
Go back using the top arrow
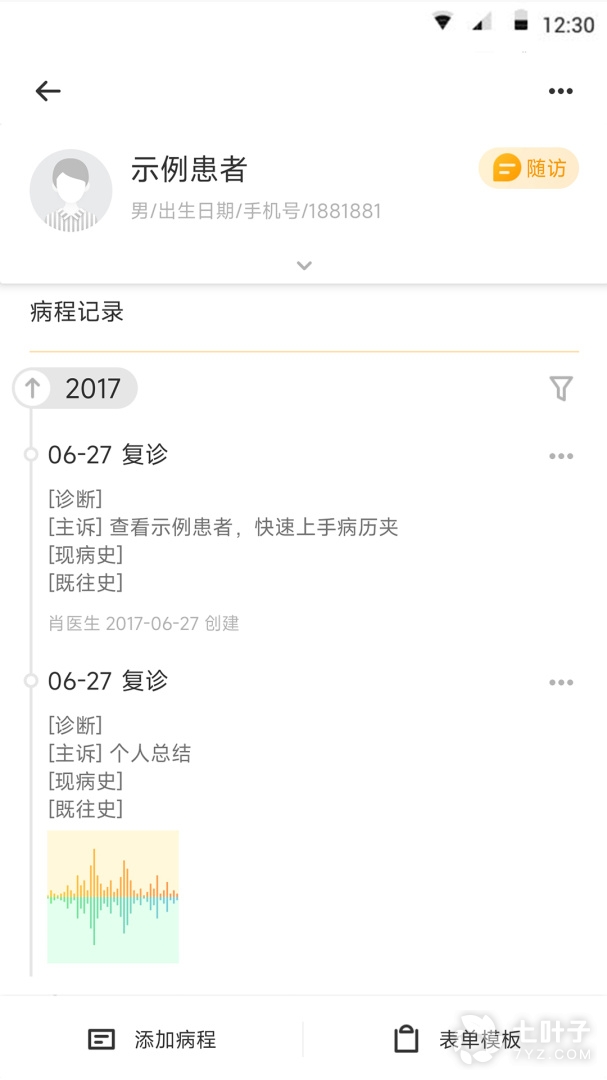point(48,91)
